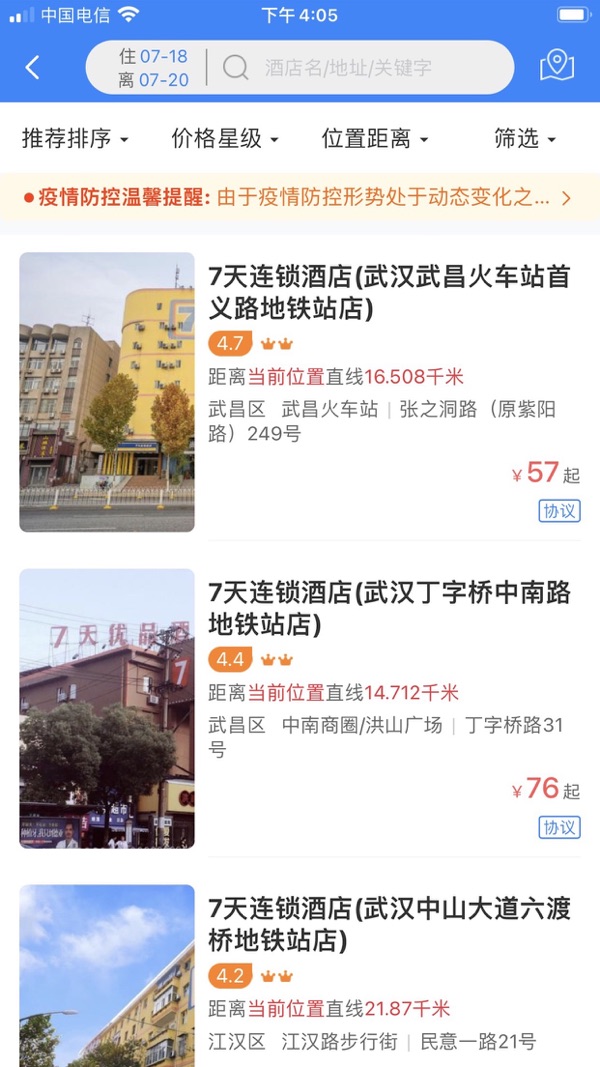600x1067 pixels.
Task: Open the 价格星级 filter dropdown
Action: tap(225, 139)
